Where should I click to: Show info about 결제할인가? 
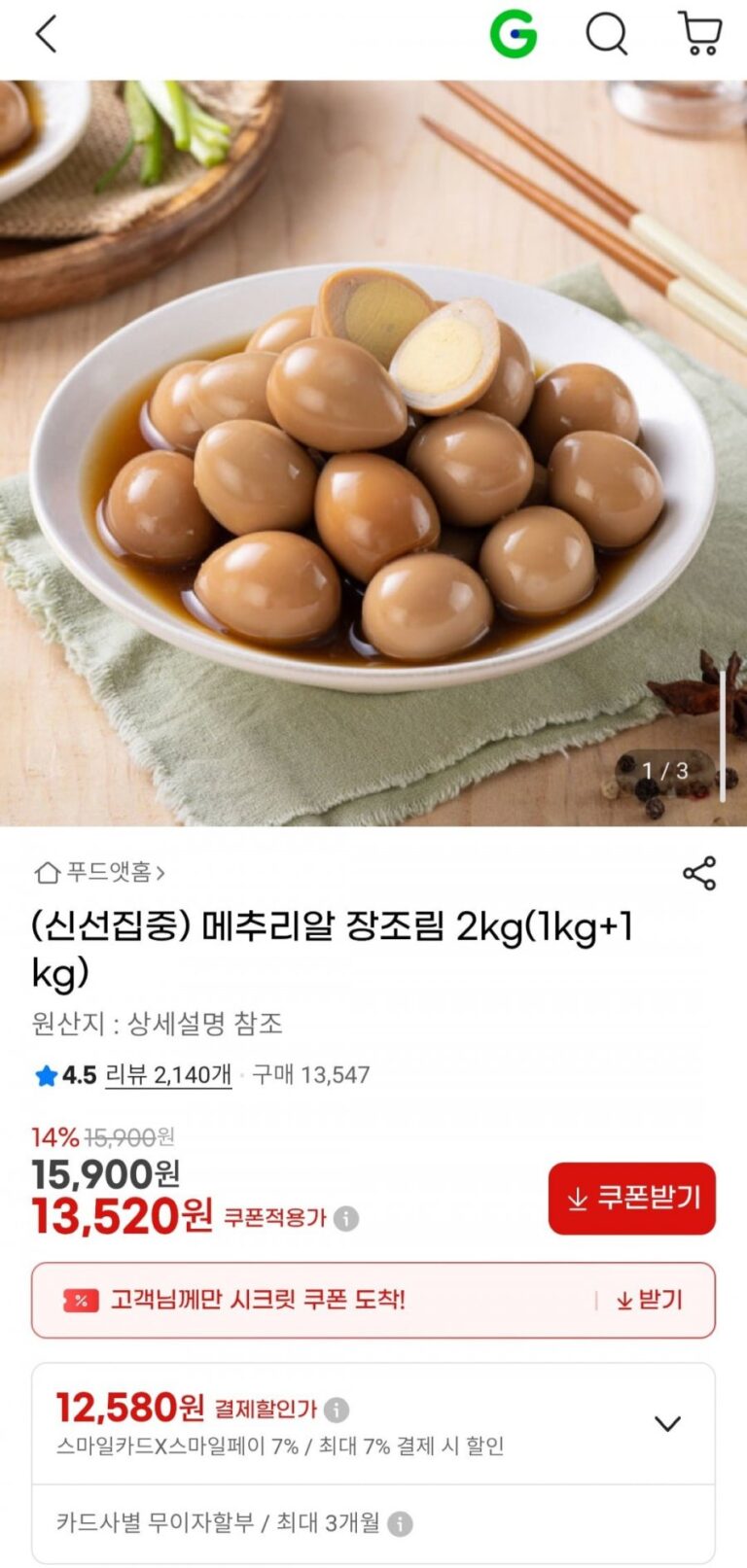click(337, 1409)
